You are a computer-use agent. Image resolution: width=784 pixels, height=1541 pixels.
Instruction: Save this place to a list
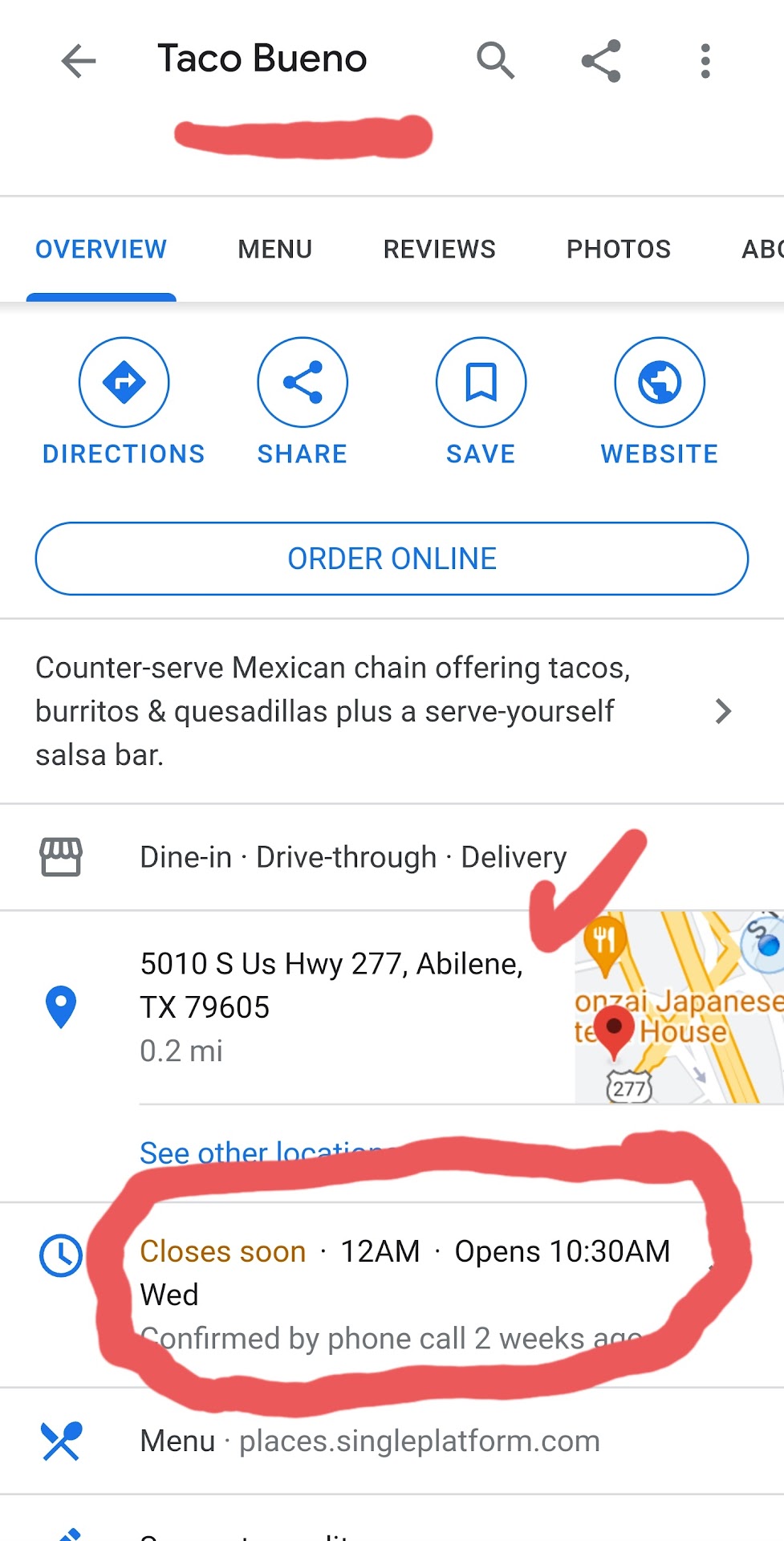tap(481, 383)
